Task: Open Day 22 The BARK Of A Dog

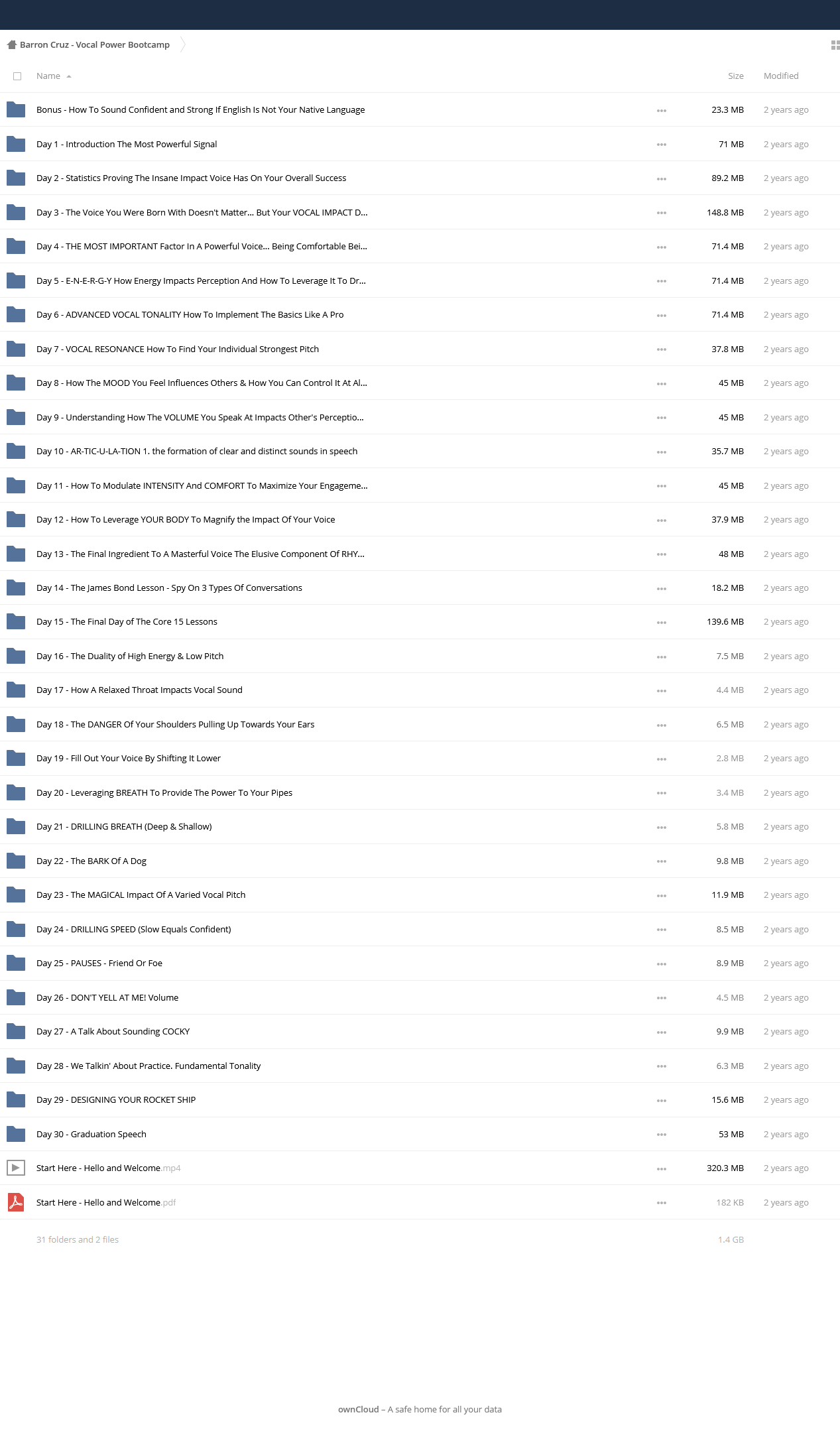Action: click(x=91, y=861)
